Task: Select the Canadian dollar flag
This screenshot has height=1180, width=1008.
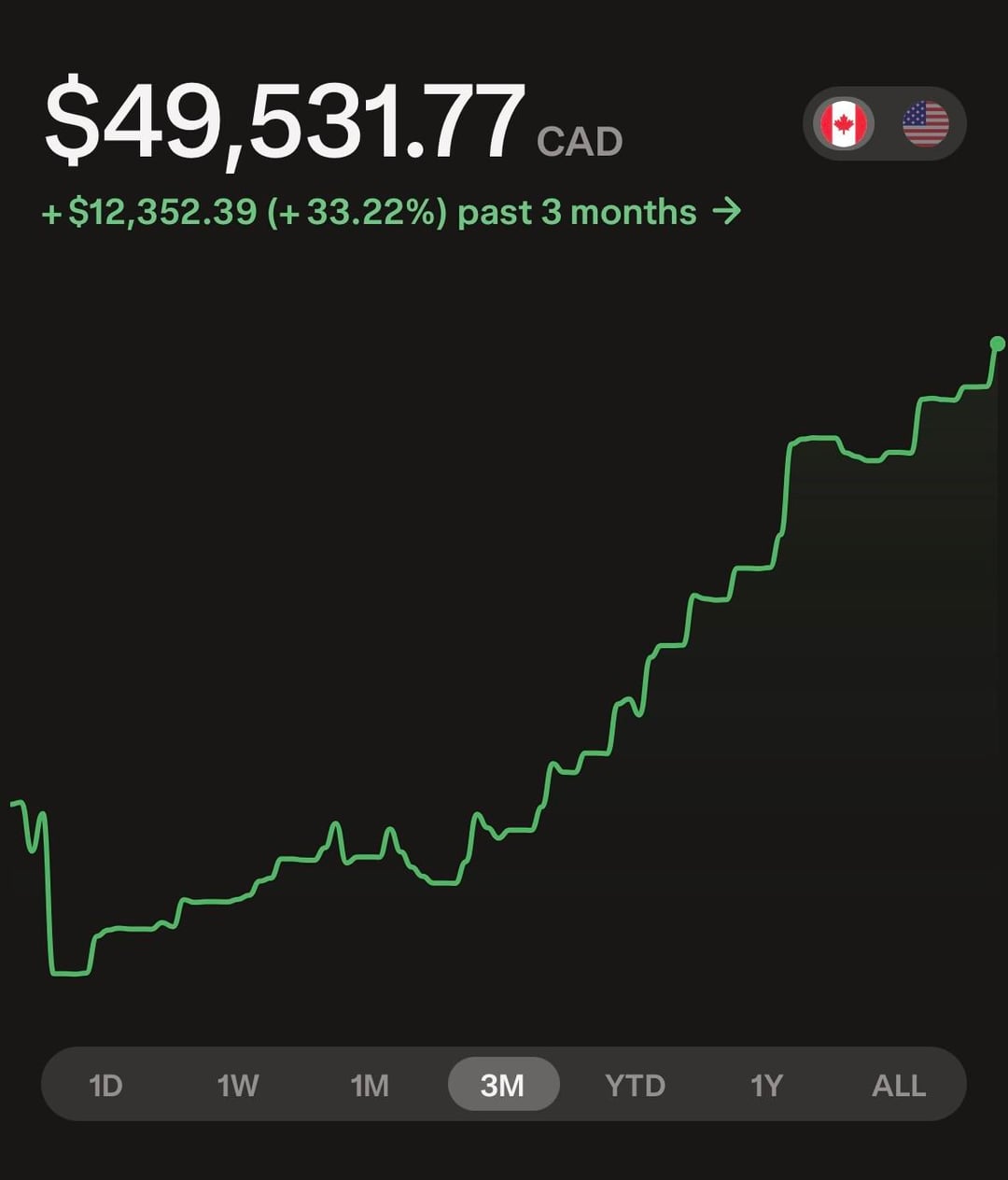Action: tap(844, 124)
